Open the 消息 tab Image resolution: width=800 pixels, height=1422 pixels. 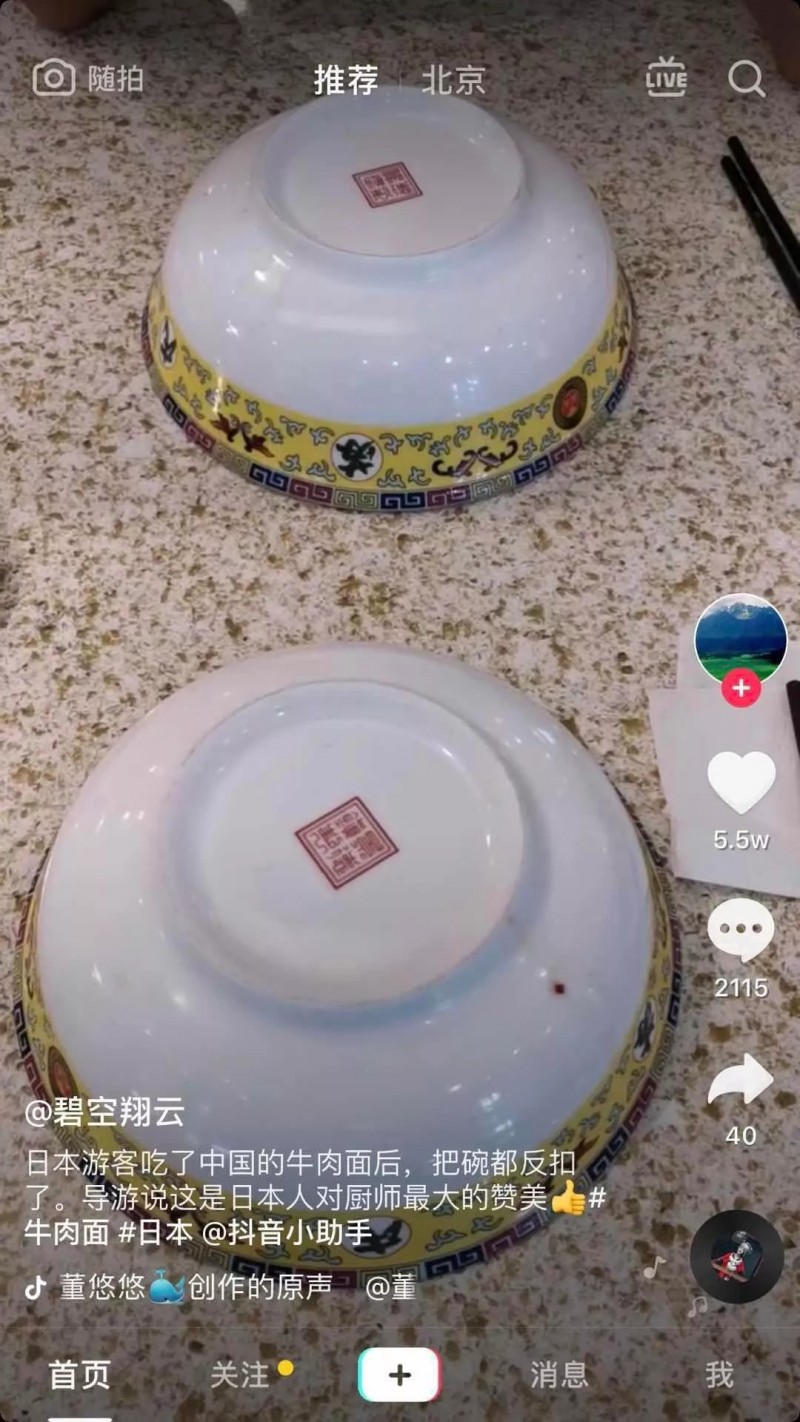tap(559, 1375)
